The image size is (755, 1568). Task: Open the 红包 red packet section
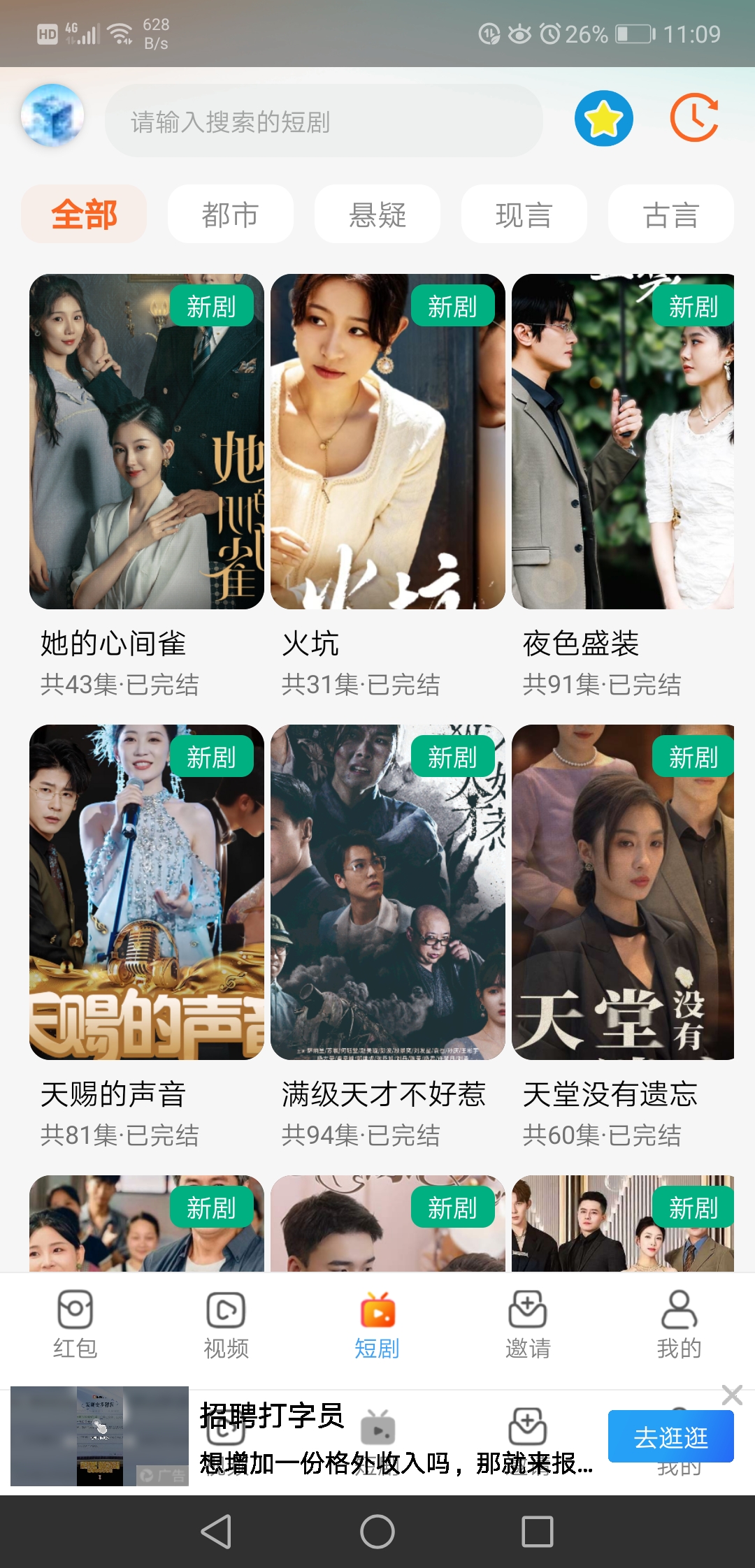pyautogui.click(x=75, y=1324)
